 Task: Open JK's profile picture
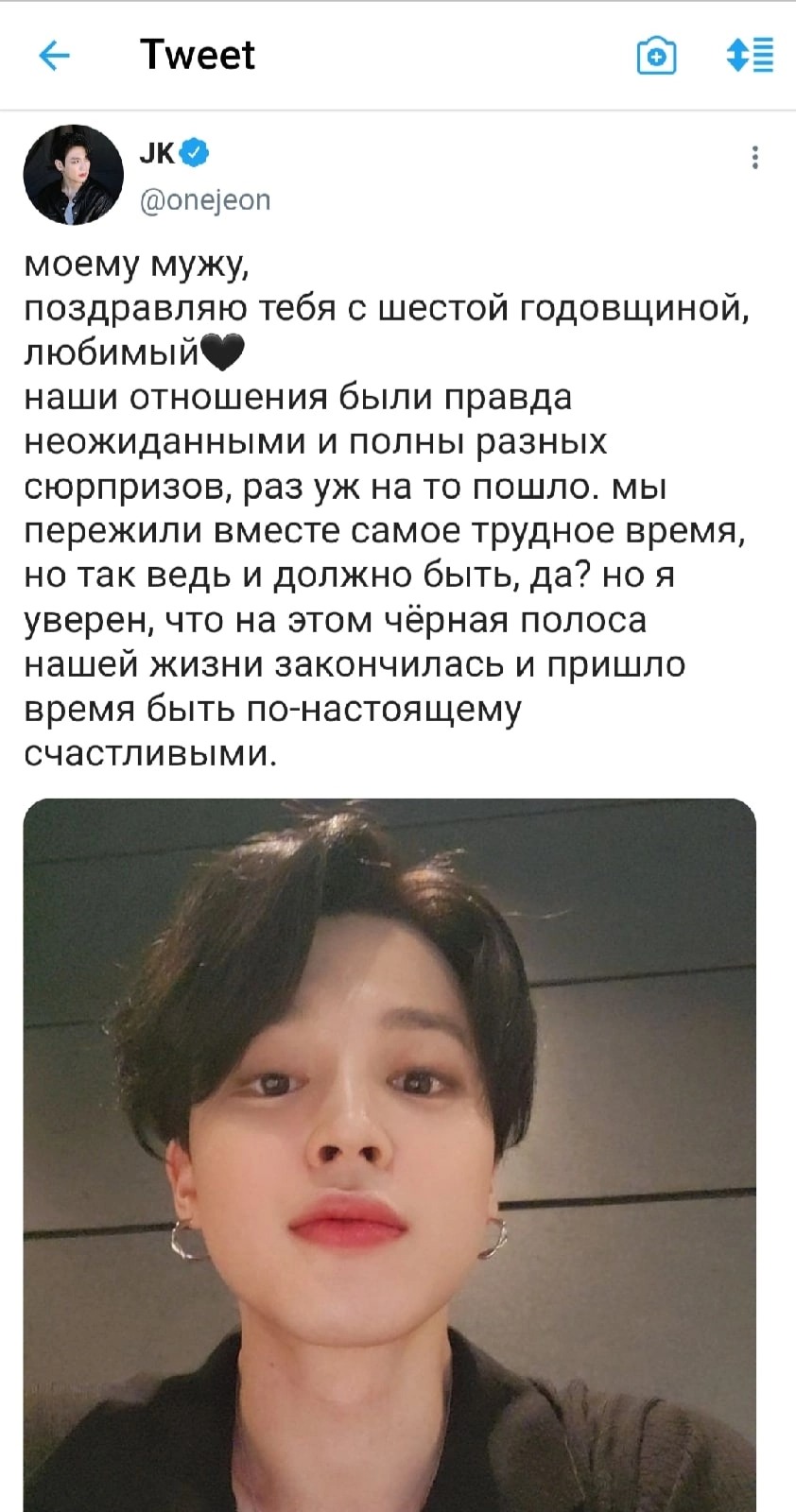73,175
